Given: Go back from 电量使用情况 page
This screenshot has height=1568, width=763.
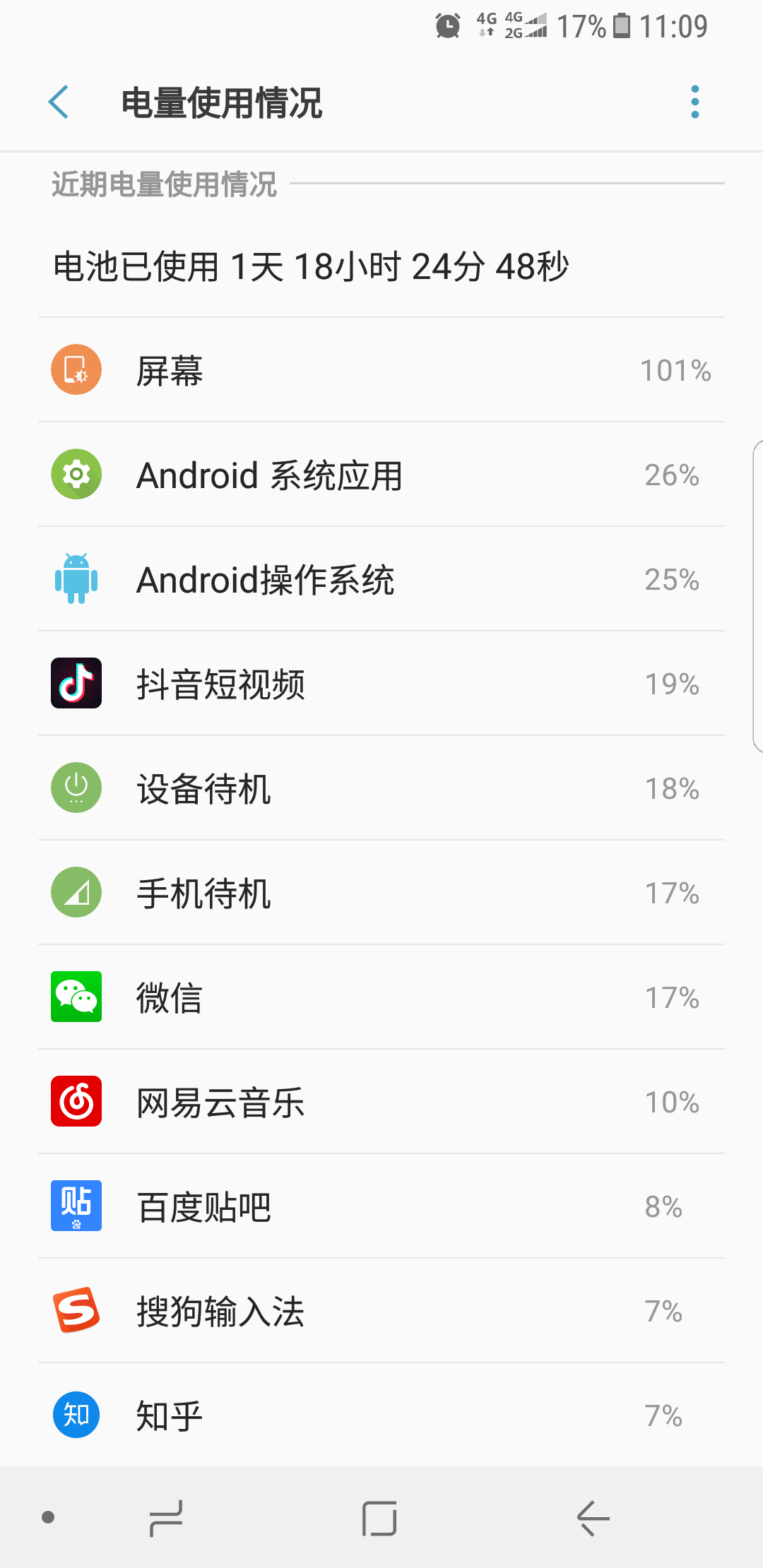Looking at the screenshot, I should pyautogui.click(x=59, y=102).
